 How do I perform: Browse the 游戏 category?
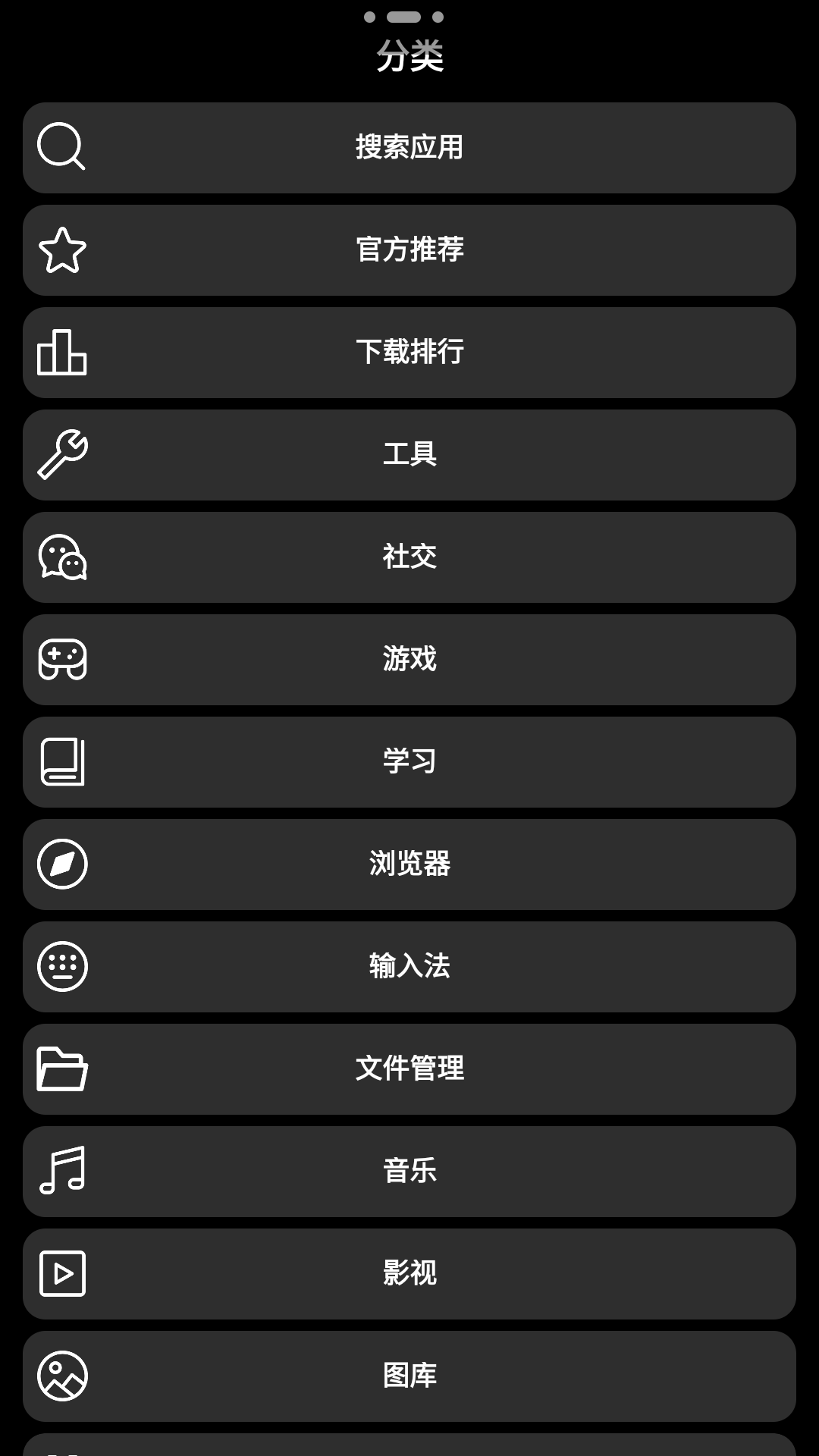pyautogui.click(x=409, y=659)
